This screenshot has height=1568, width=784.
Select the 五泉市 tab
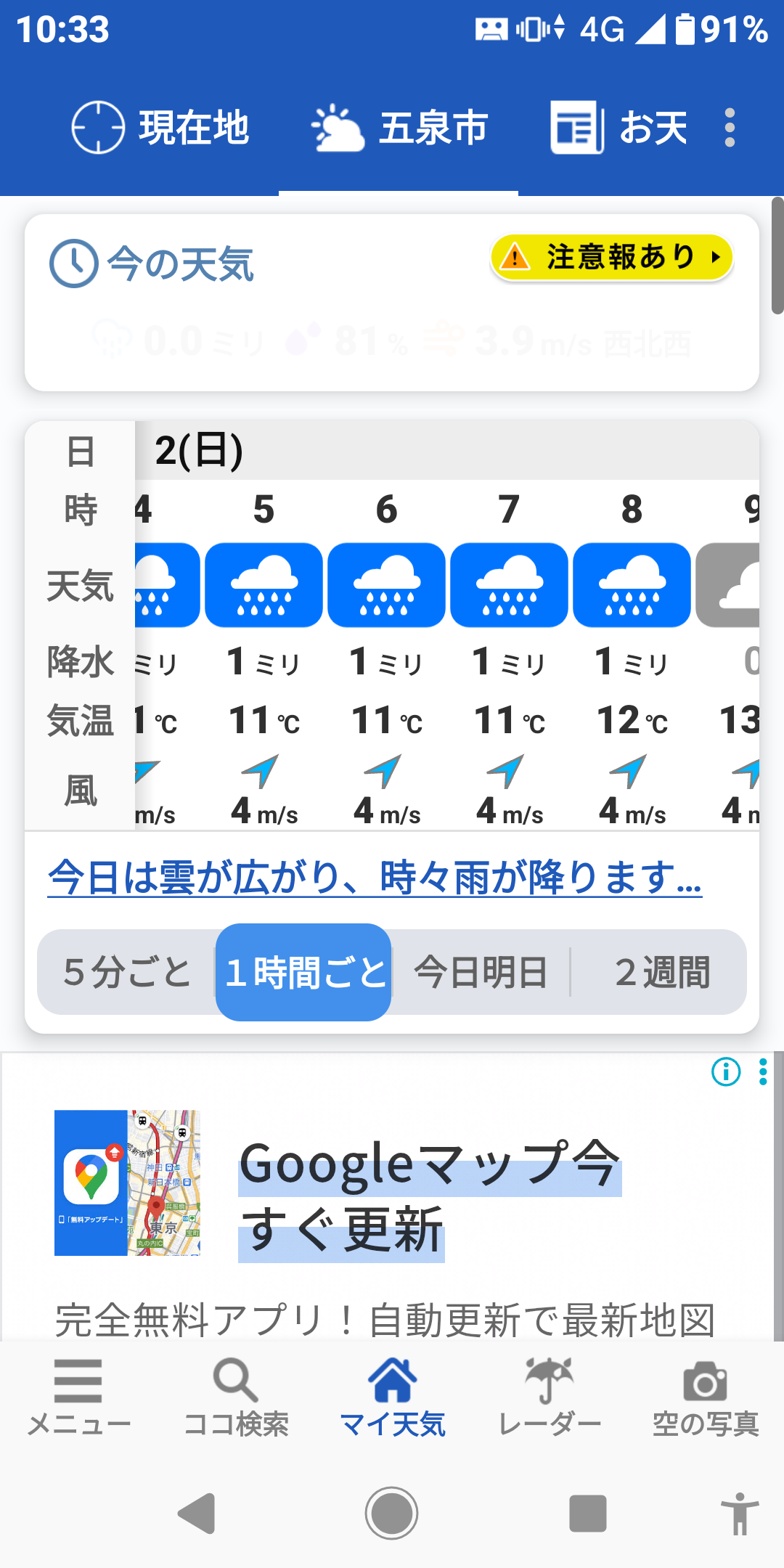coord(399,128)
